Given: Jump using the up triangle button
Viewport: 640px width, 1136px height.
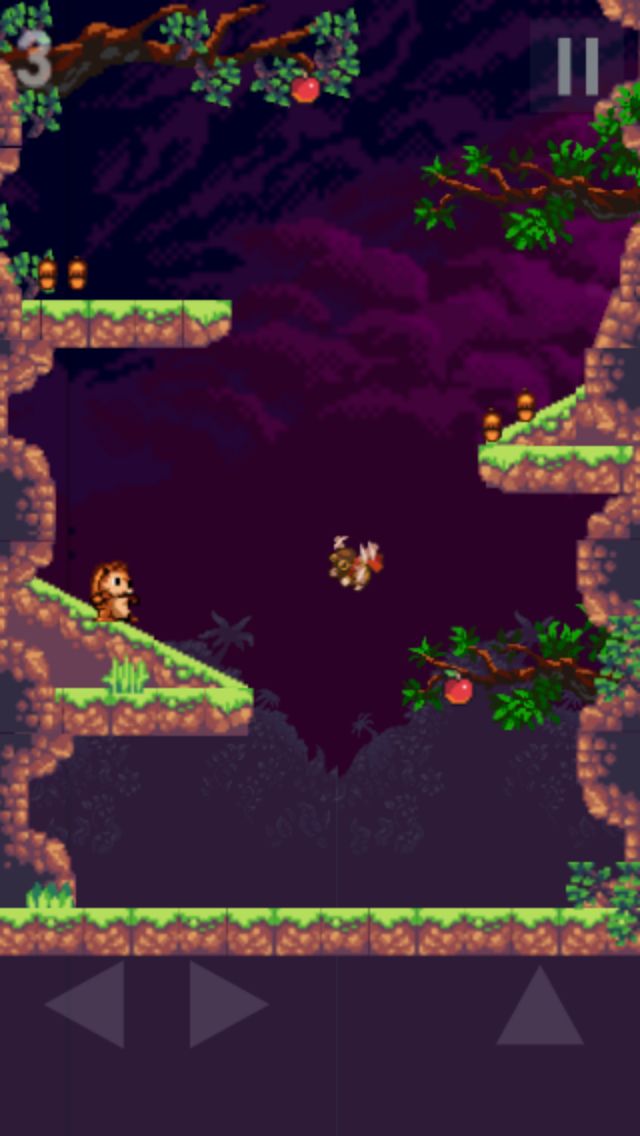Looking at the screenshot, I should pos(540,1010).
